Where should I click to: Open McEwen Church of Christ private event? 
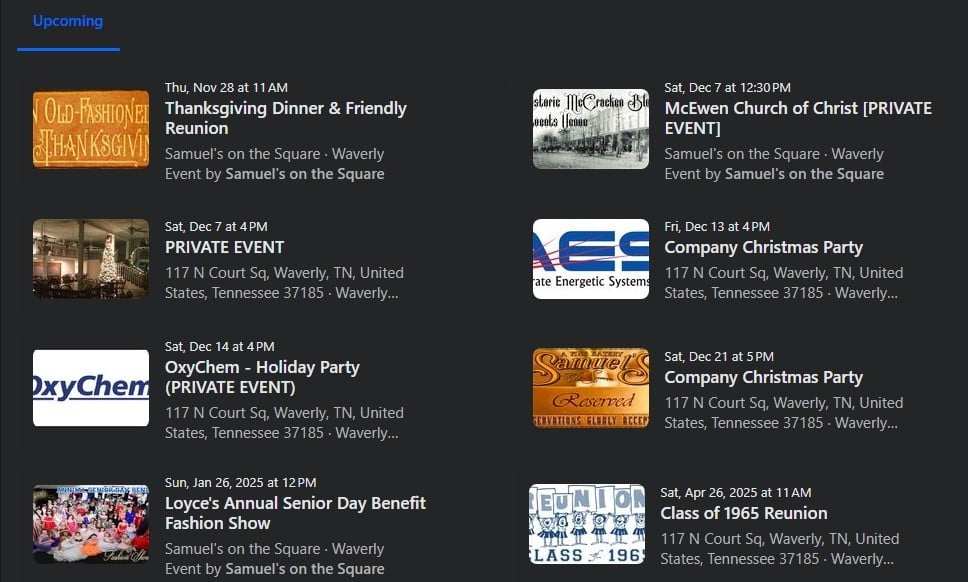pos(797,118)
